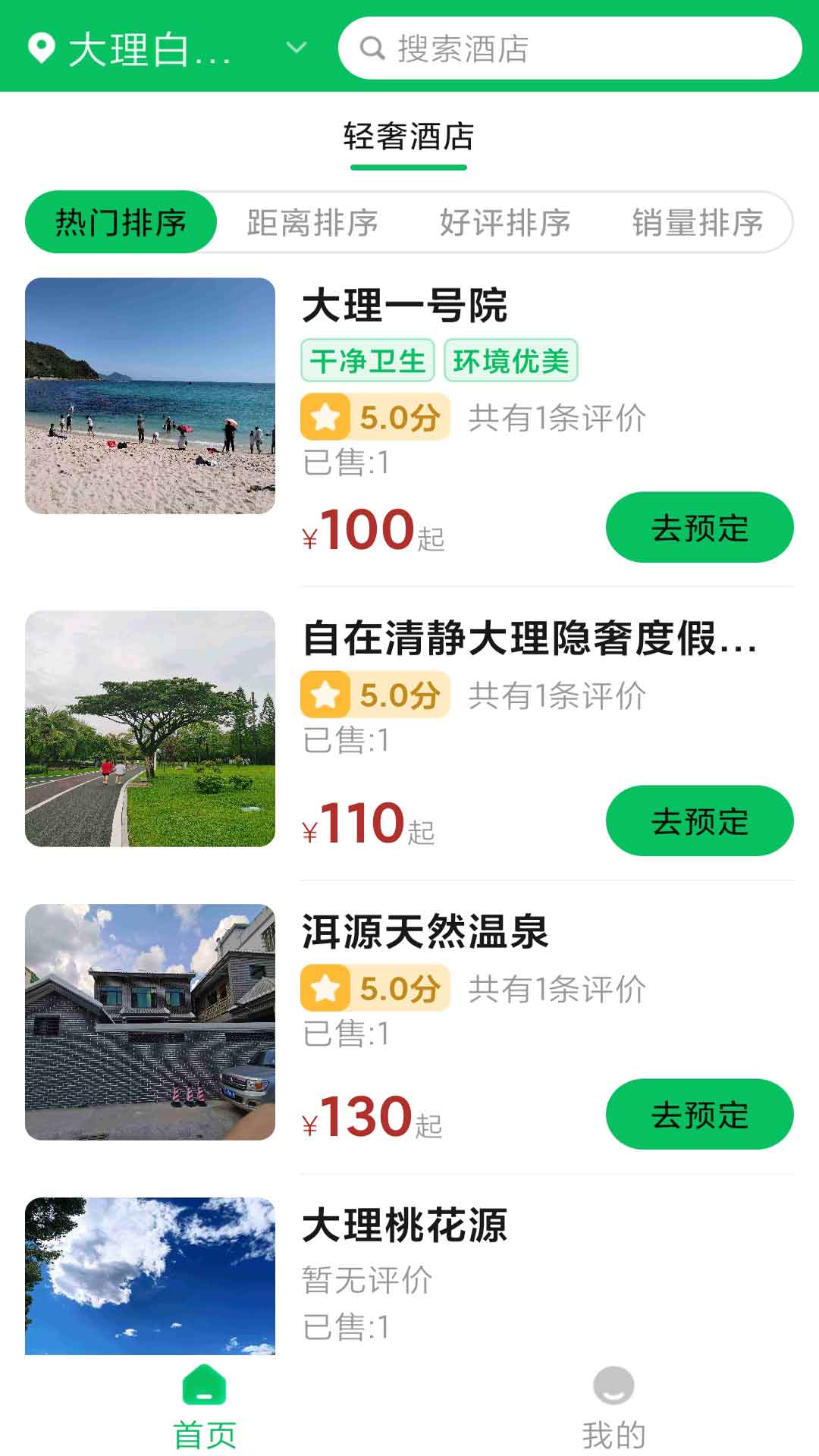Image resolution: width=819 pixels, height=1456 pixels.
Task: Switch to 销量排序 sorting
Action: coord(698,221)
